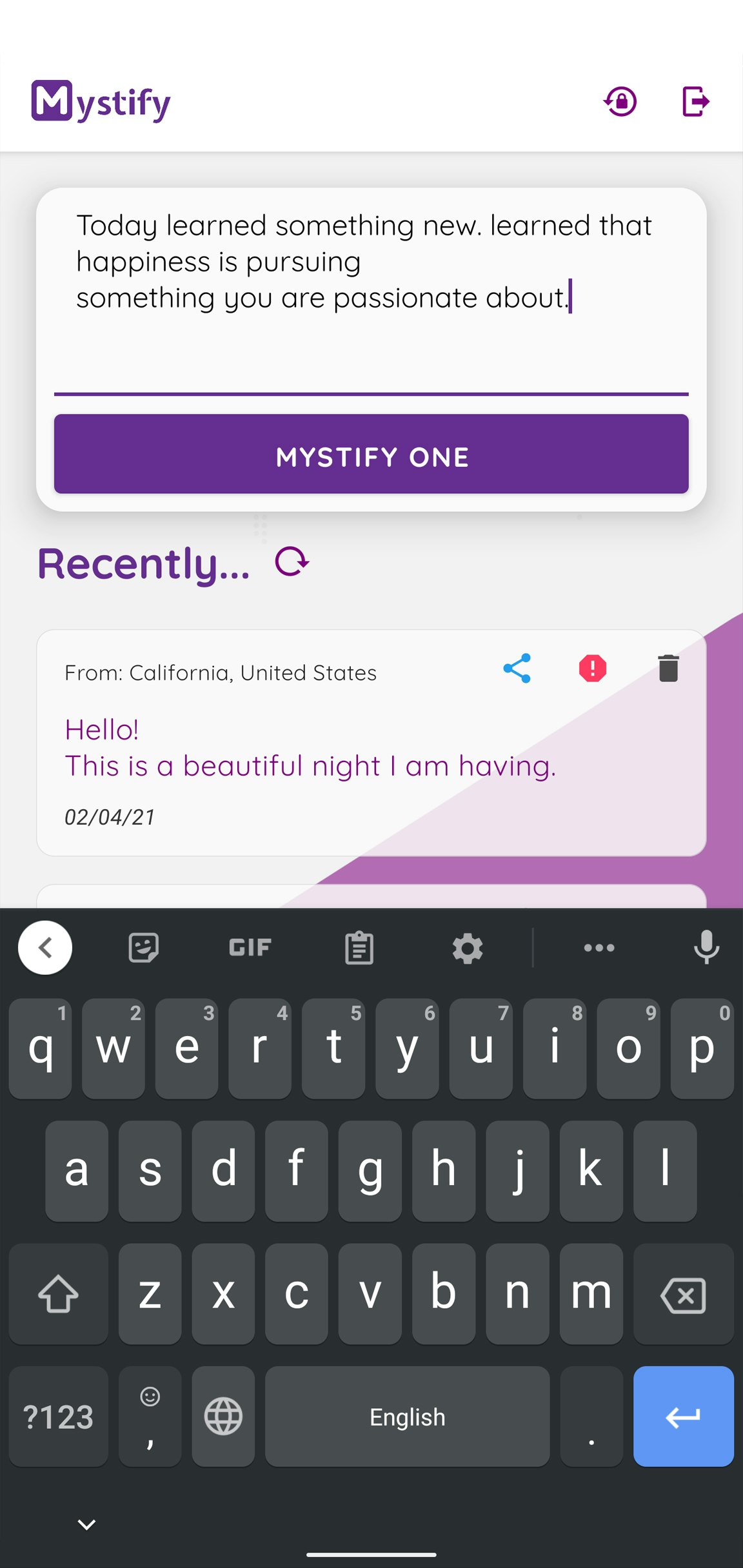Screen dimensions: 743x1568
Task: Activate voice typing with the microphone
Action: coord(705,947)
